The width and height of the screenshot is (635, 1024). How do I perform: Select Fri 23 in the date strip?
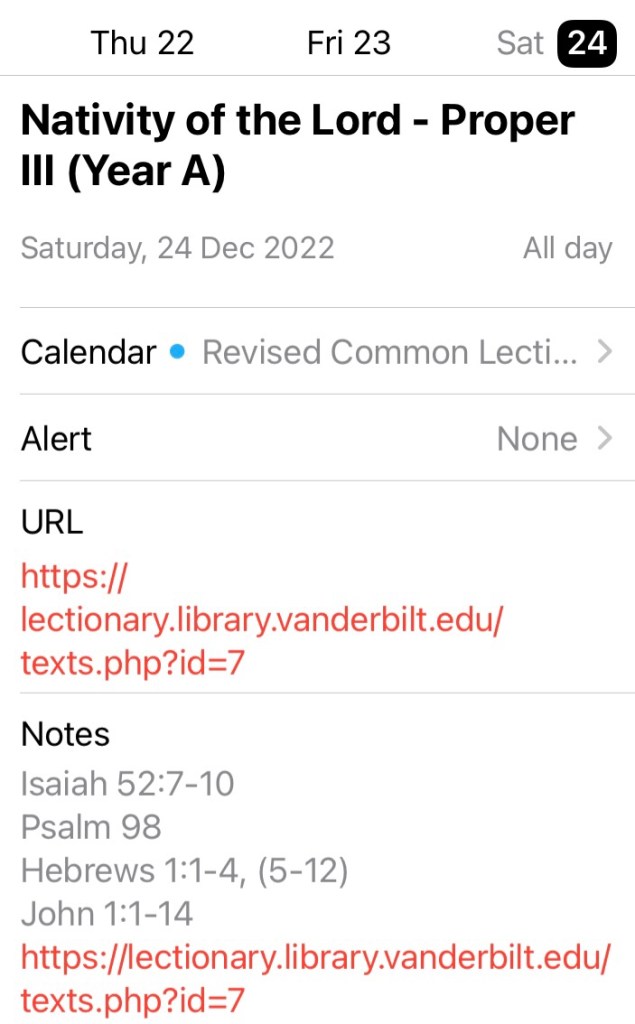coord(348,43)
